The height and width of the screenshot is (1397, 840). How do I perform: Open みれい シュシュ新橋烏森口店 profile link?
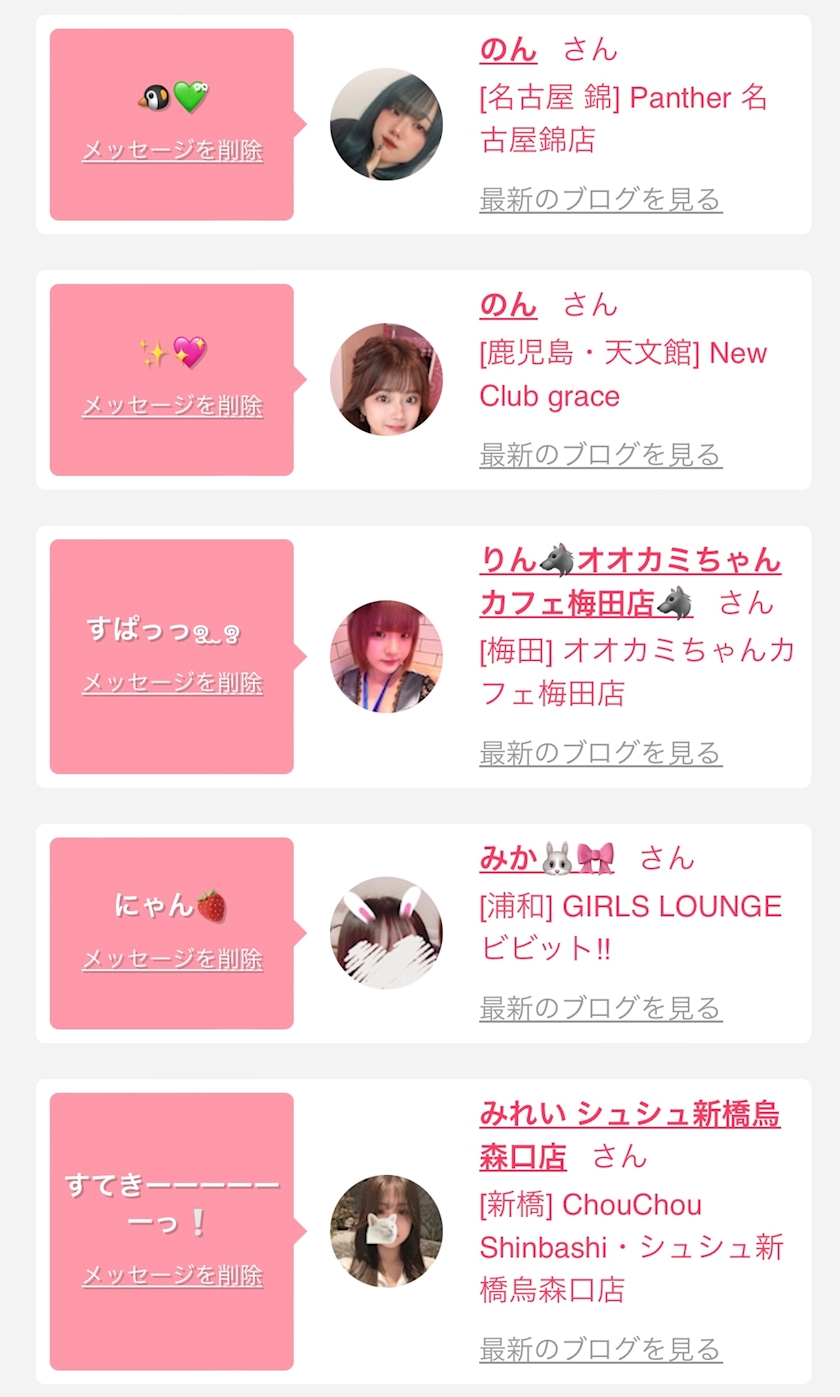click(629, 1115)
